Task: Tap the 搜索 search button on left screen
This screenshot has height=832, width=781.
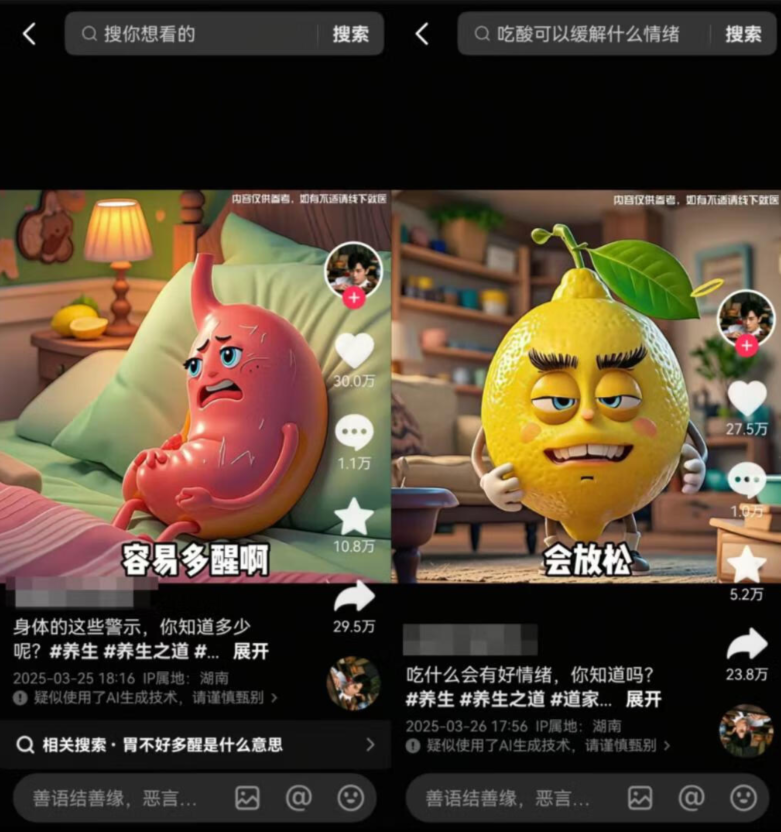Action: (351, 33)
